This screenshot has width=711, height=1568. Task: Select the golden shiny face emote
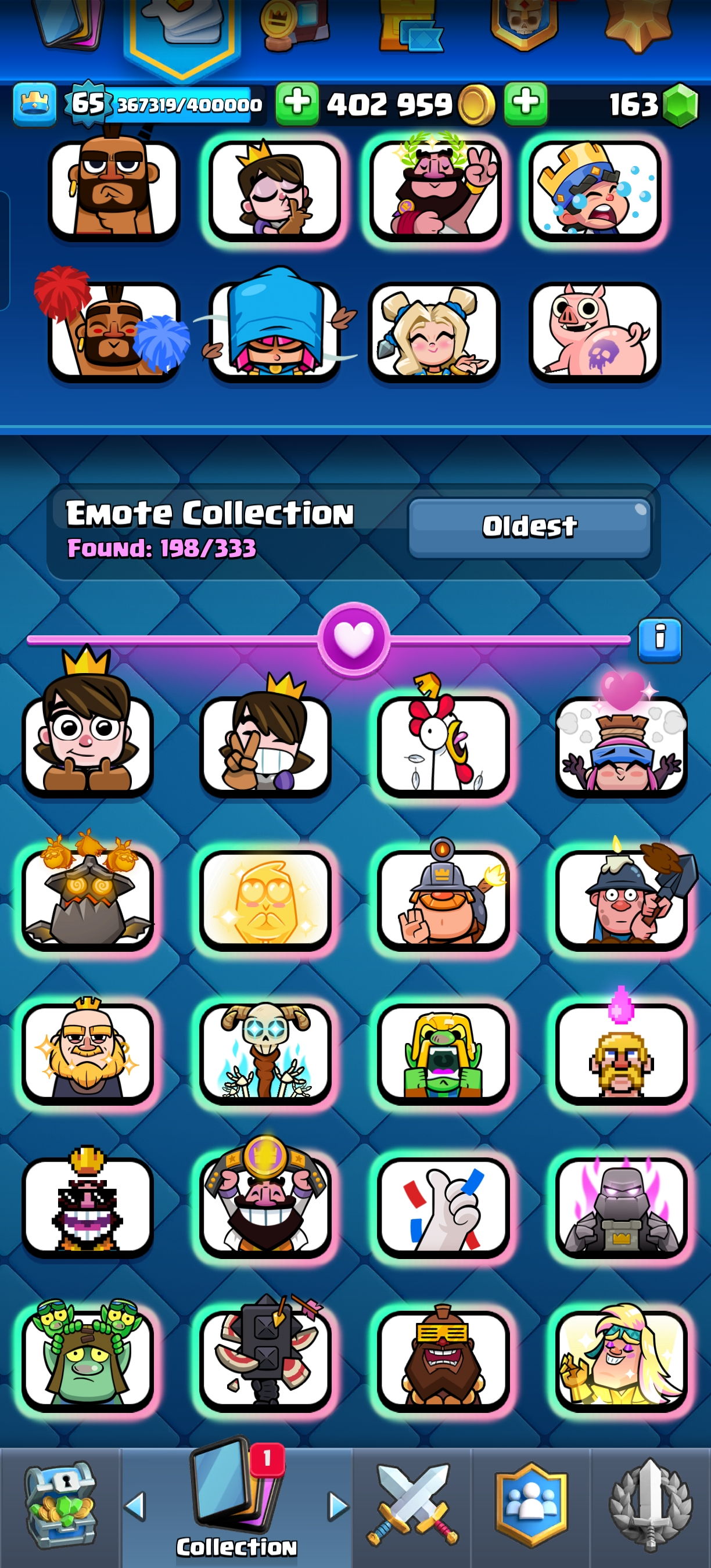point(265,900)
